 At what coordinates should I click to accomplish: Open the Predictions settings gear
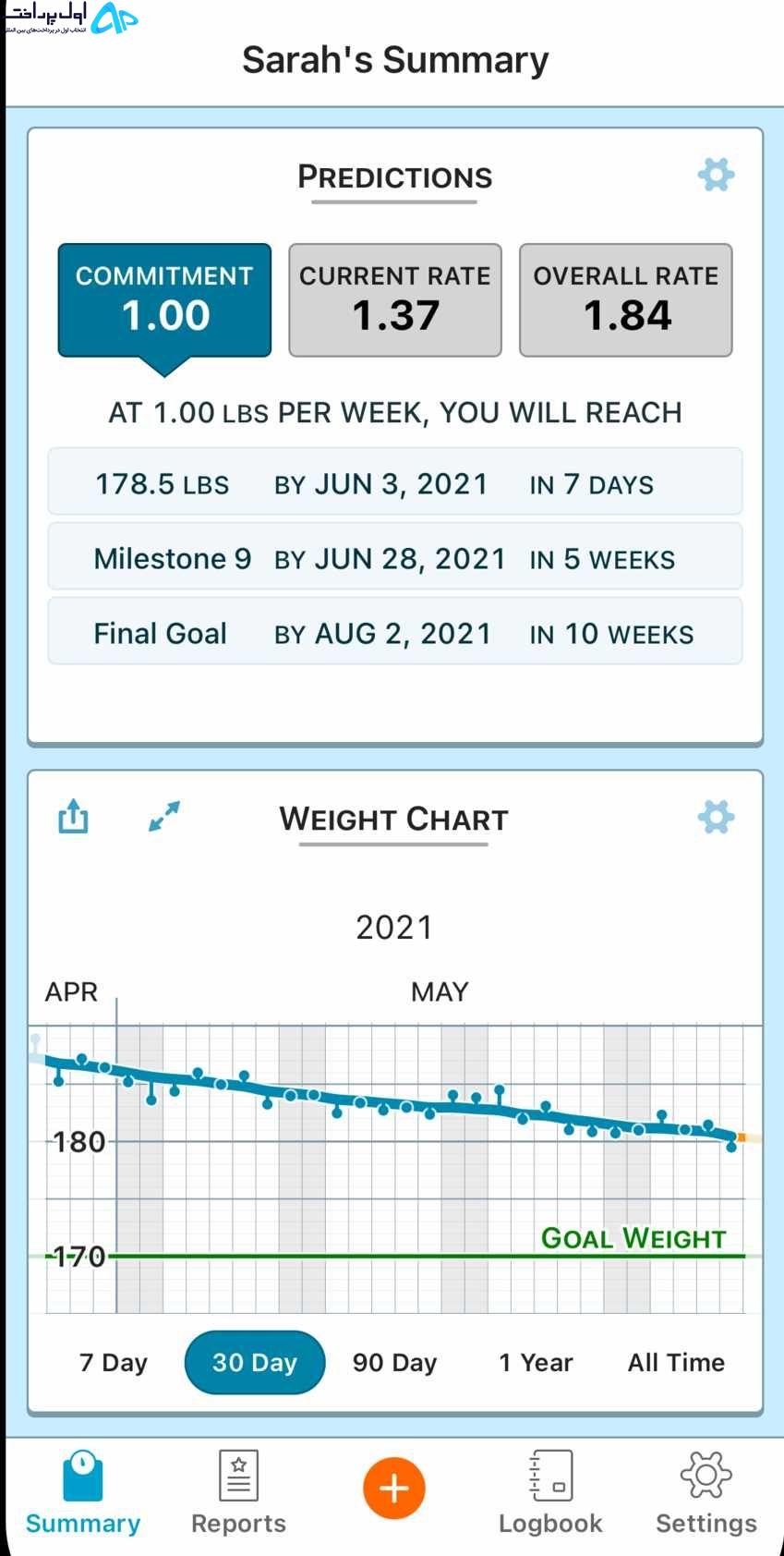click(716, 174)
